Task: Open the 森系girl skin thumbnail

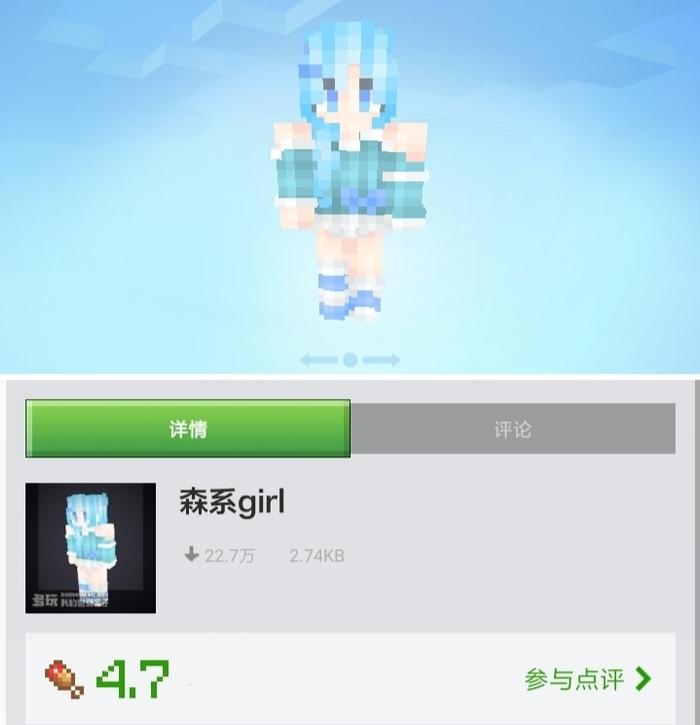Action: 91,548
